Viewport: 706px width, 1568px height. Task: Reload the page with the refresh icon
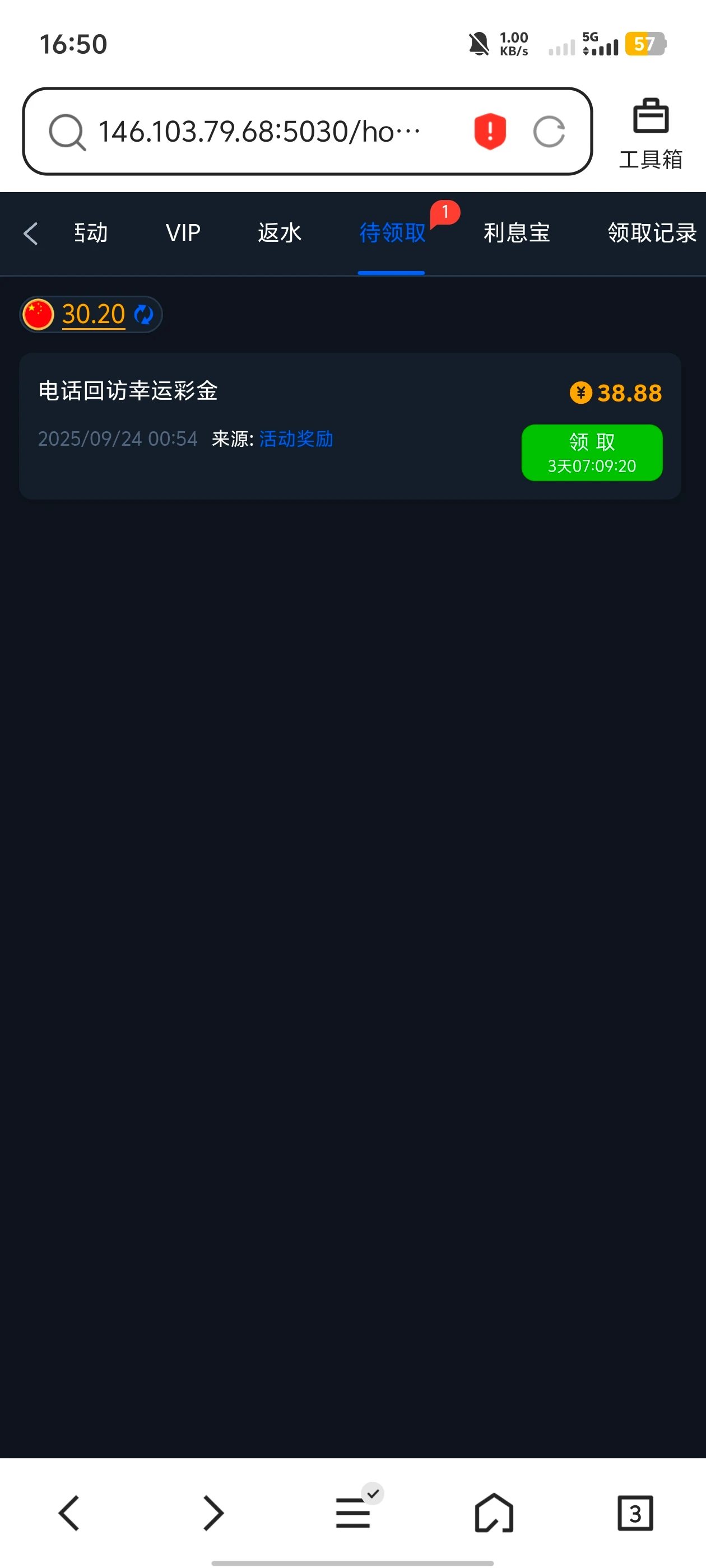pos(550,132)
